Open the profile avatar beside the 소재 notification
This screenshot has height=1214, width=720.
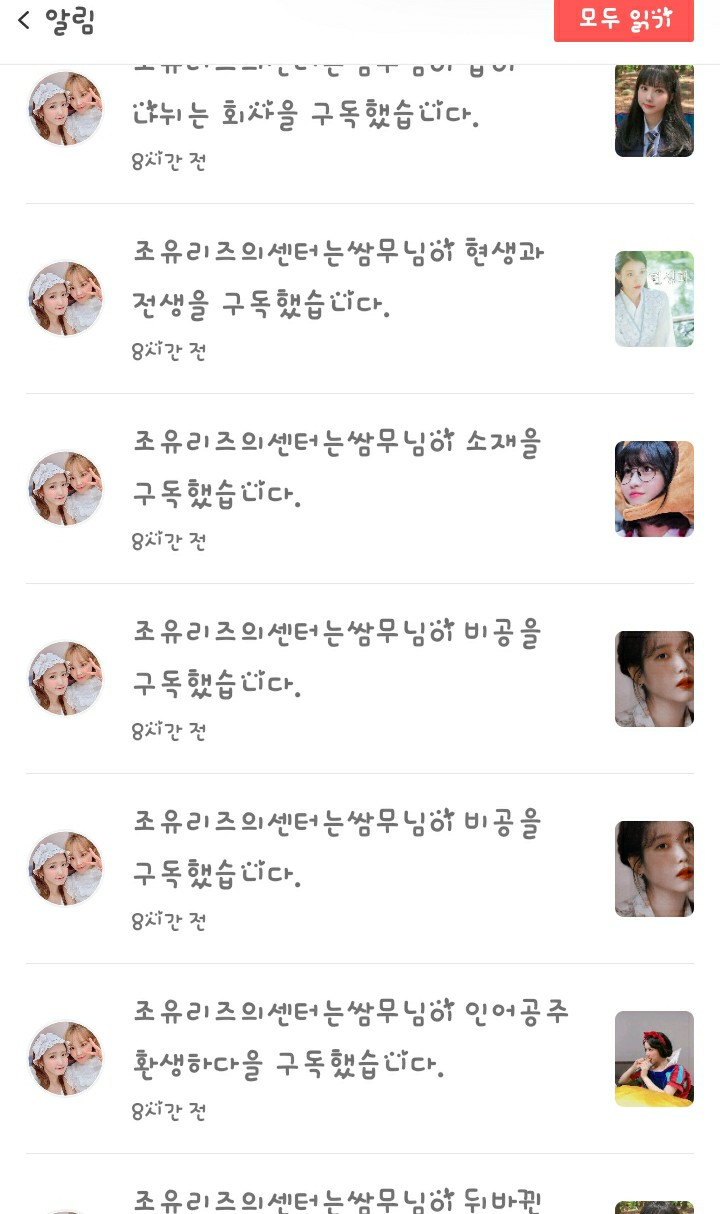pyautogui.click(x=66, y=489)
